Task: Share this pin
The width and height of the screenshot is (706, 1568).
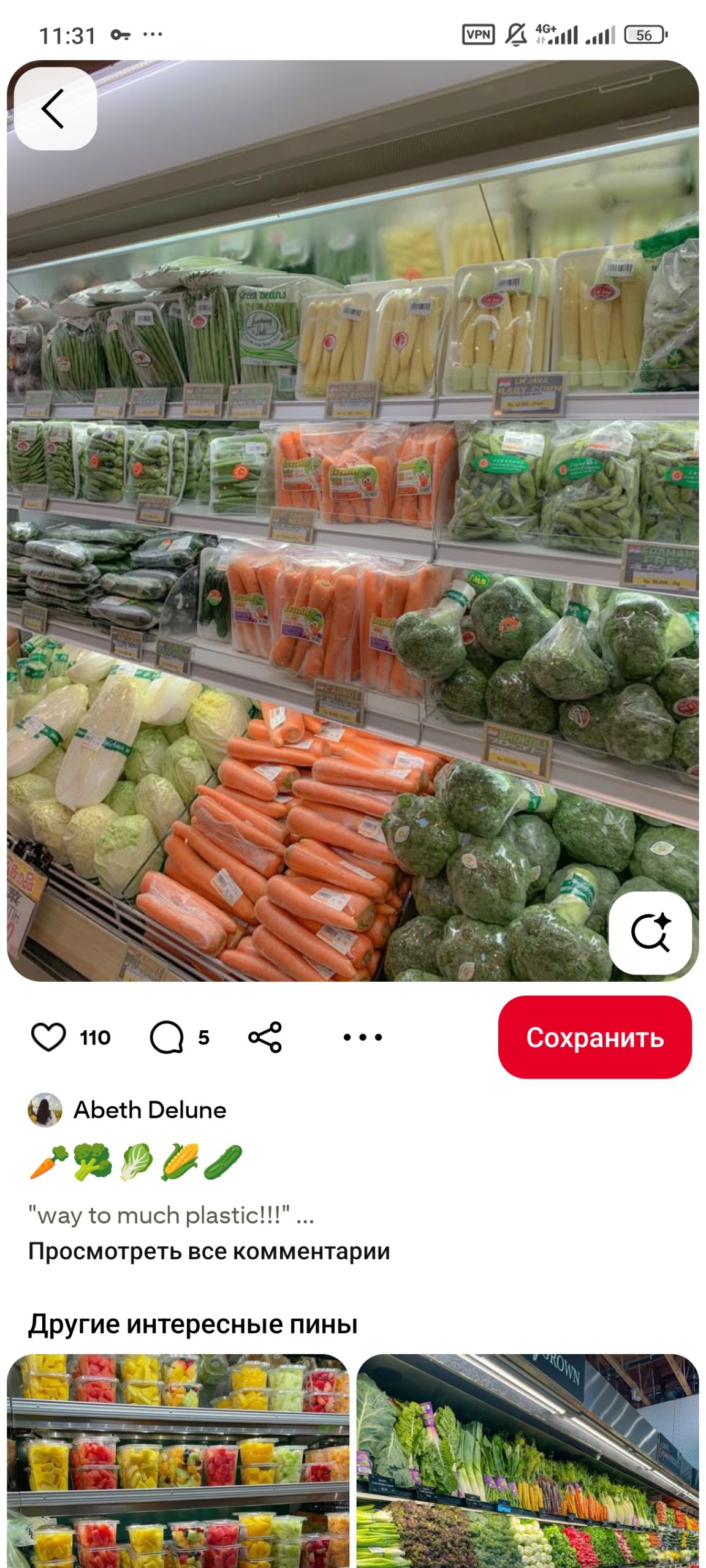Action: (265, 1037)
